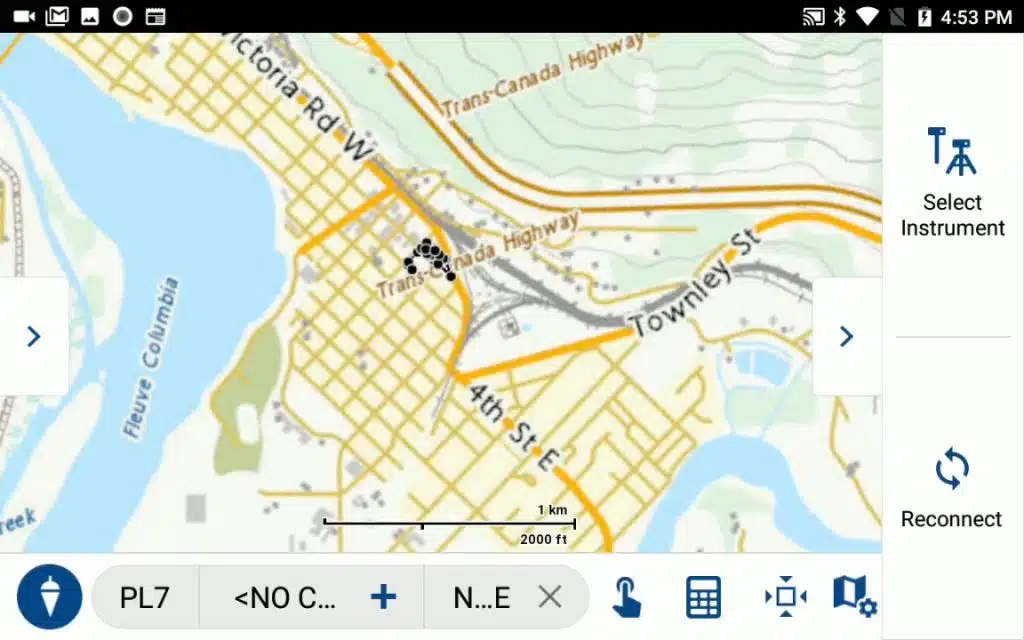Tap the zoom extents icon
The height and width of the screenshot is (640, 1024).
[x=785, y=597]
